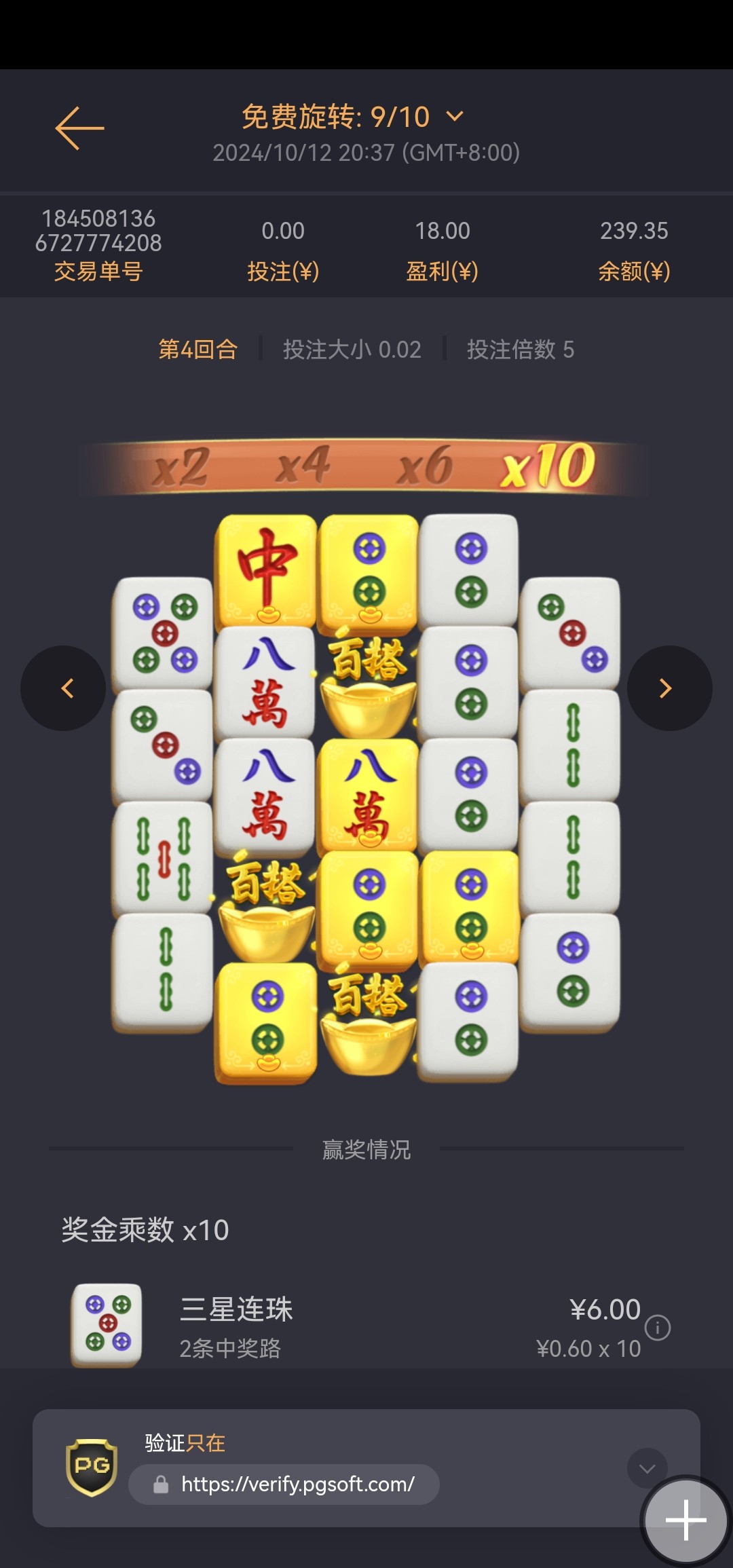Tap the floating plus button
This screenshot has width=733, height=1568.
(685, 1520)
